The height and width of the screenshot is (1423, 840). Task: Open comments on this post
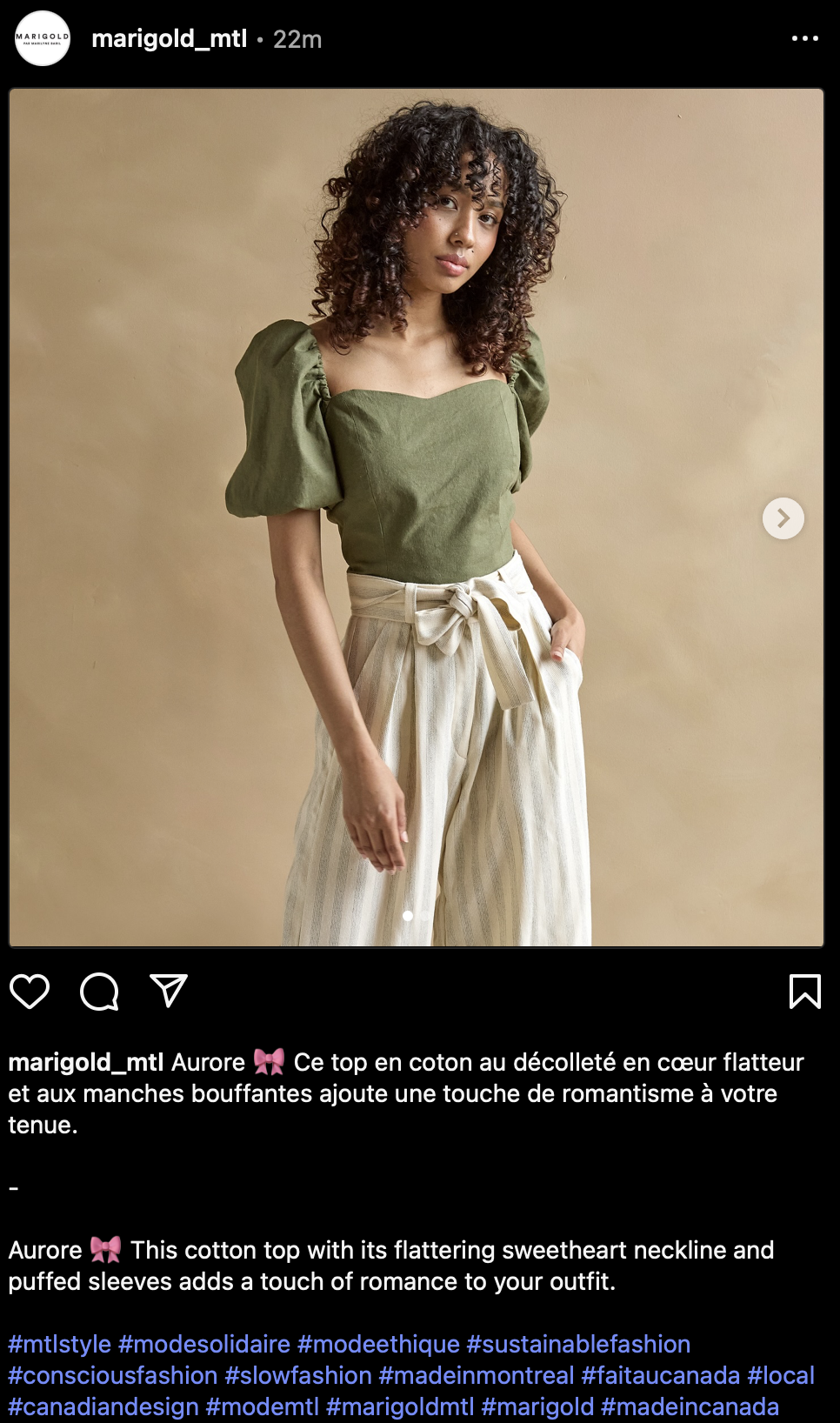tap(99, 991)
